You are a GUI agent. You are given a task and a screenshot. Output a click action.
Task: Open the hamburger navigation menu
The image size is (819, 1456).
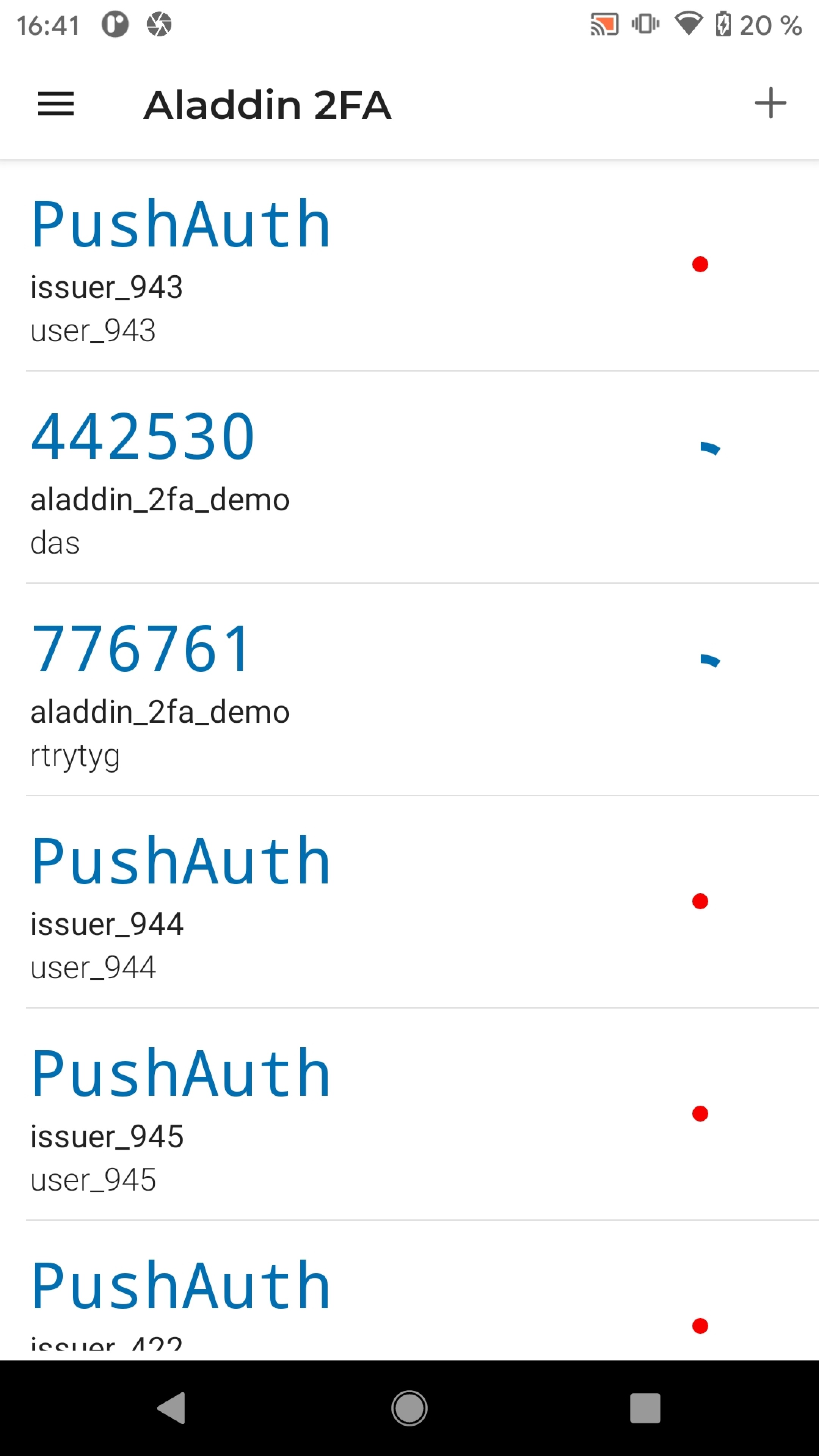55,104
